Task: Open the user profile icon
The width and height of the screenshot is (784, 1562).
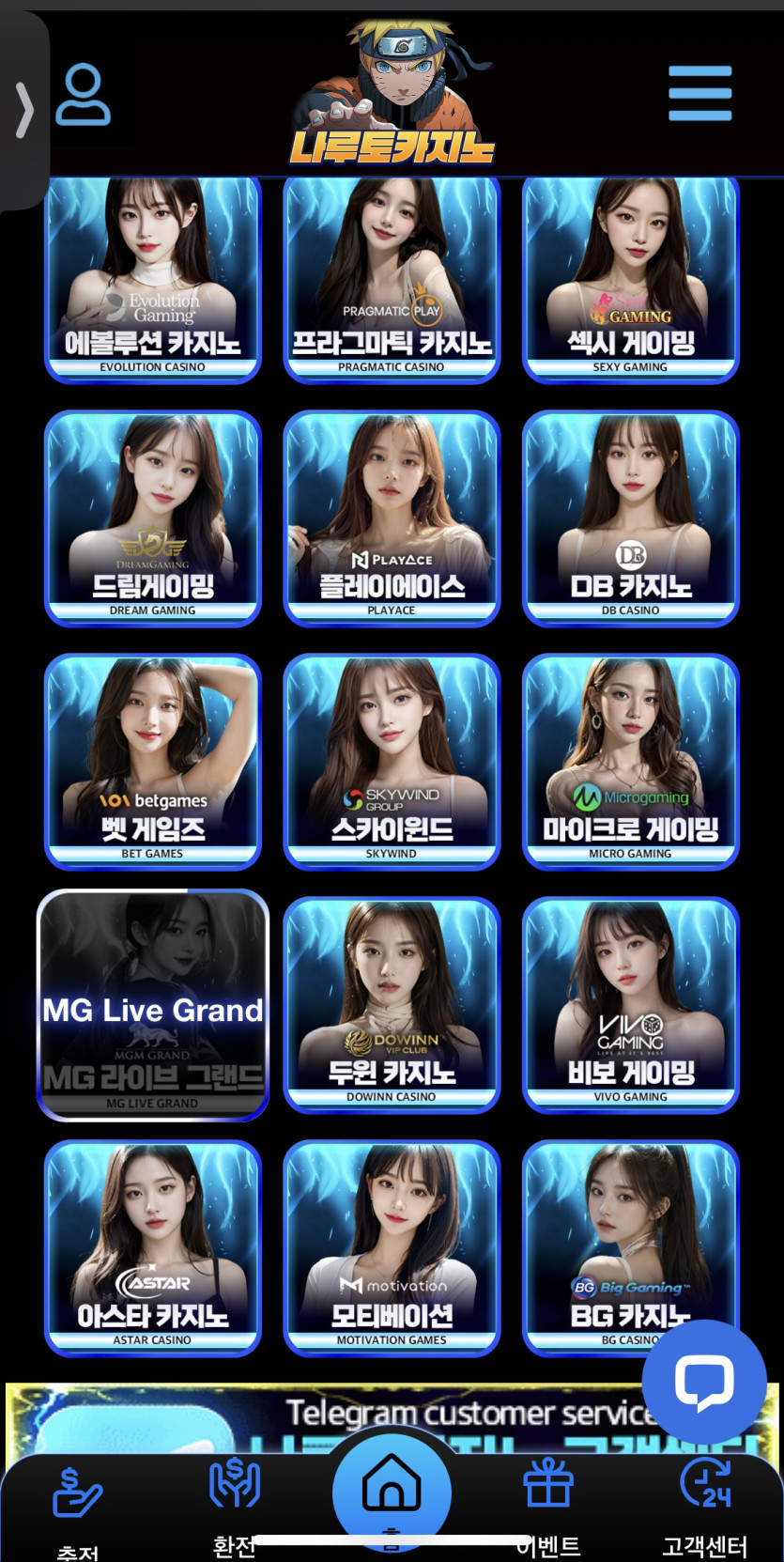Action: [x=83, y=95]
